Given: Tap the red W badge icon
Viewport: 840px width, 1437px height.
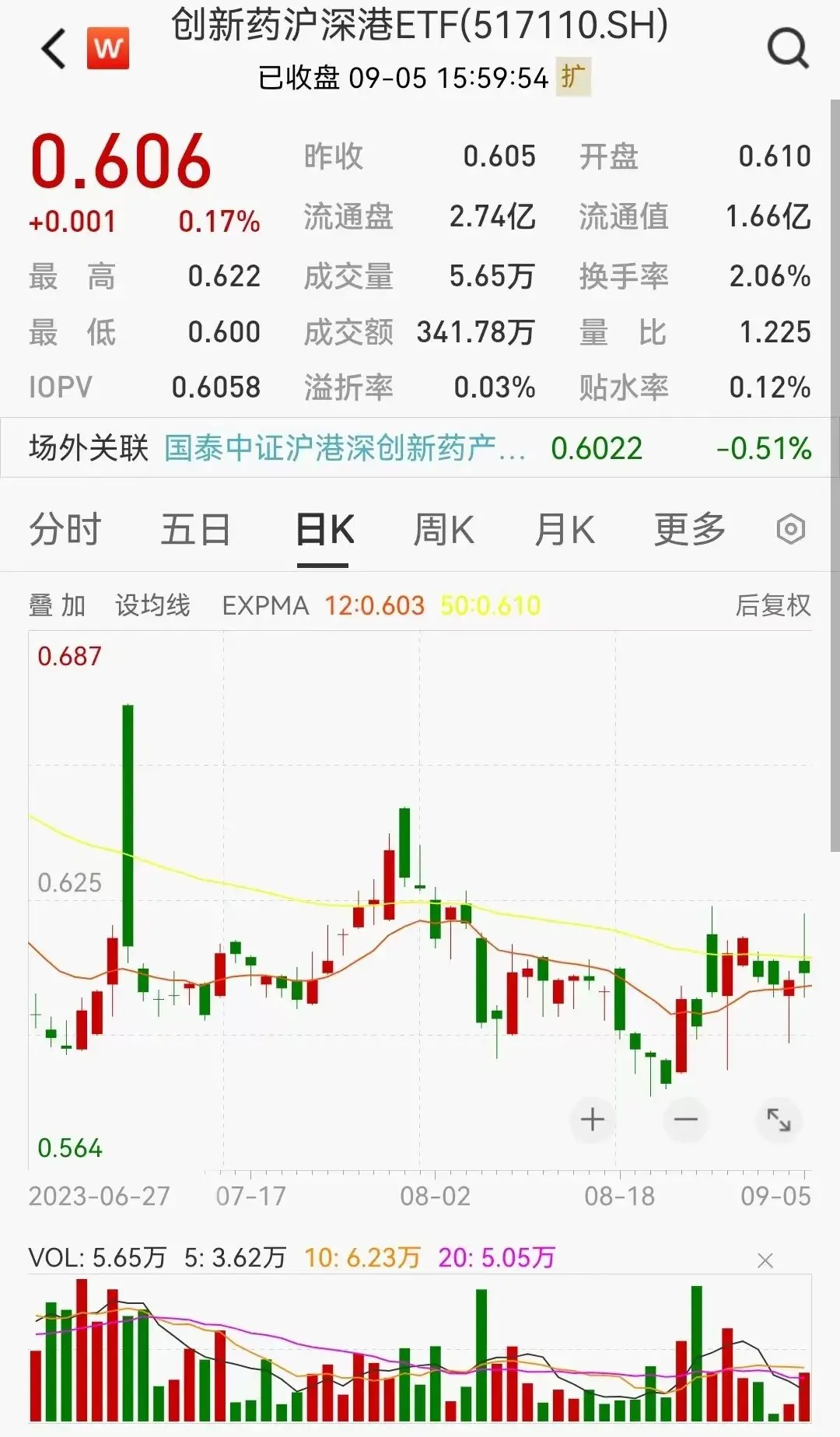Looking at the screenshot, I should click(x=108, y=48).
